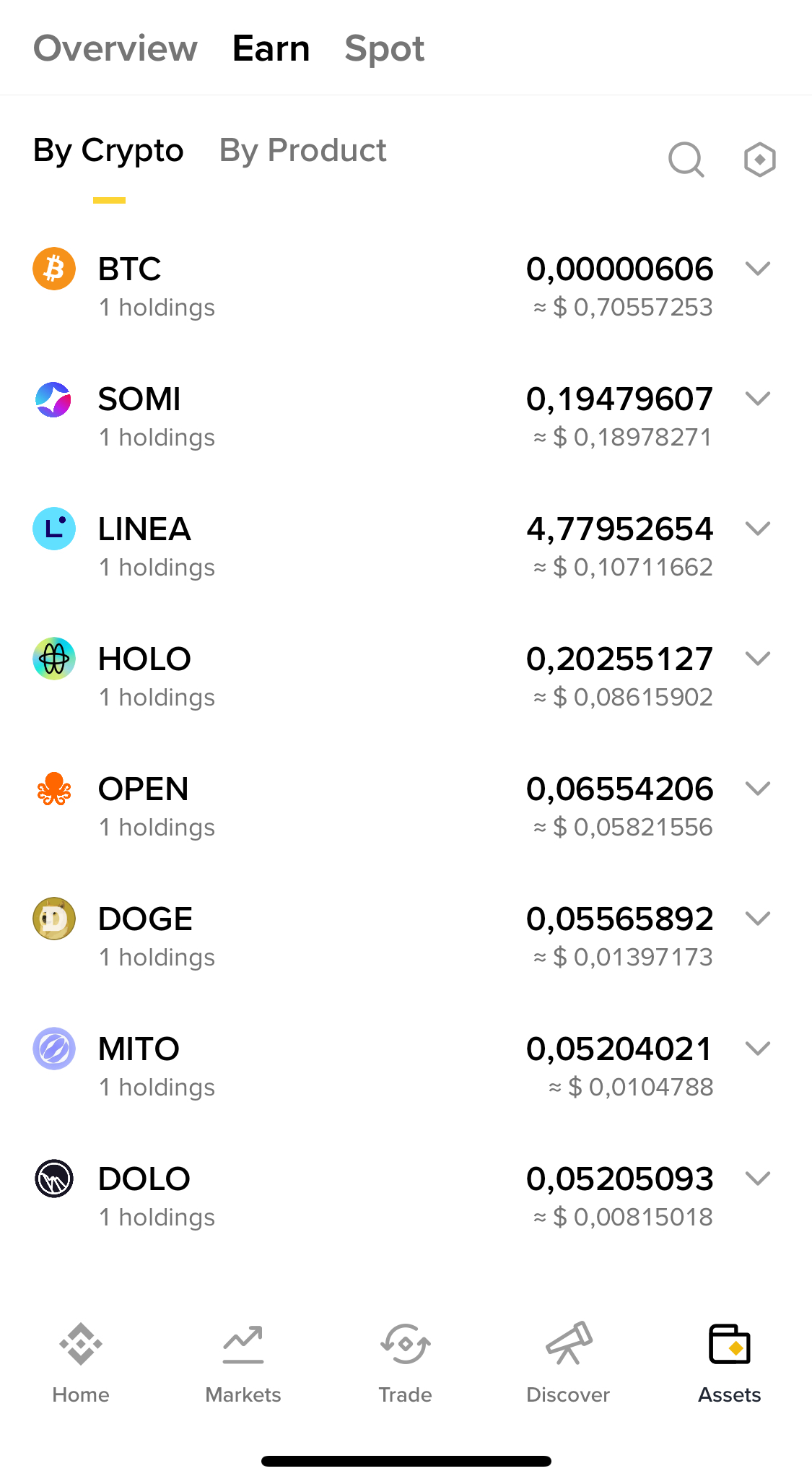Select the By Product view
This screenshot has height=1484, width=812.
(302, 151)
